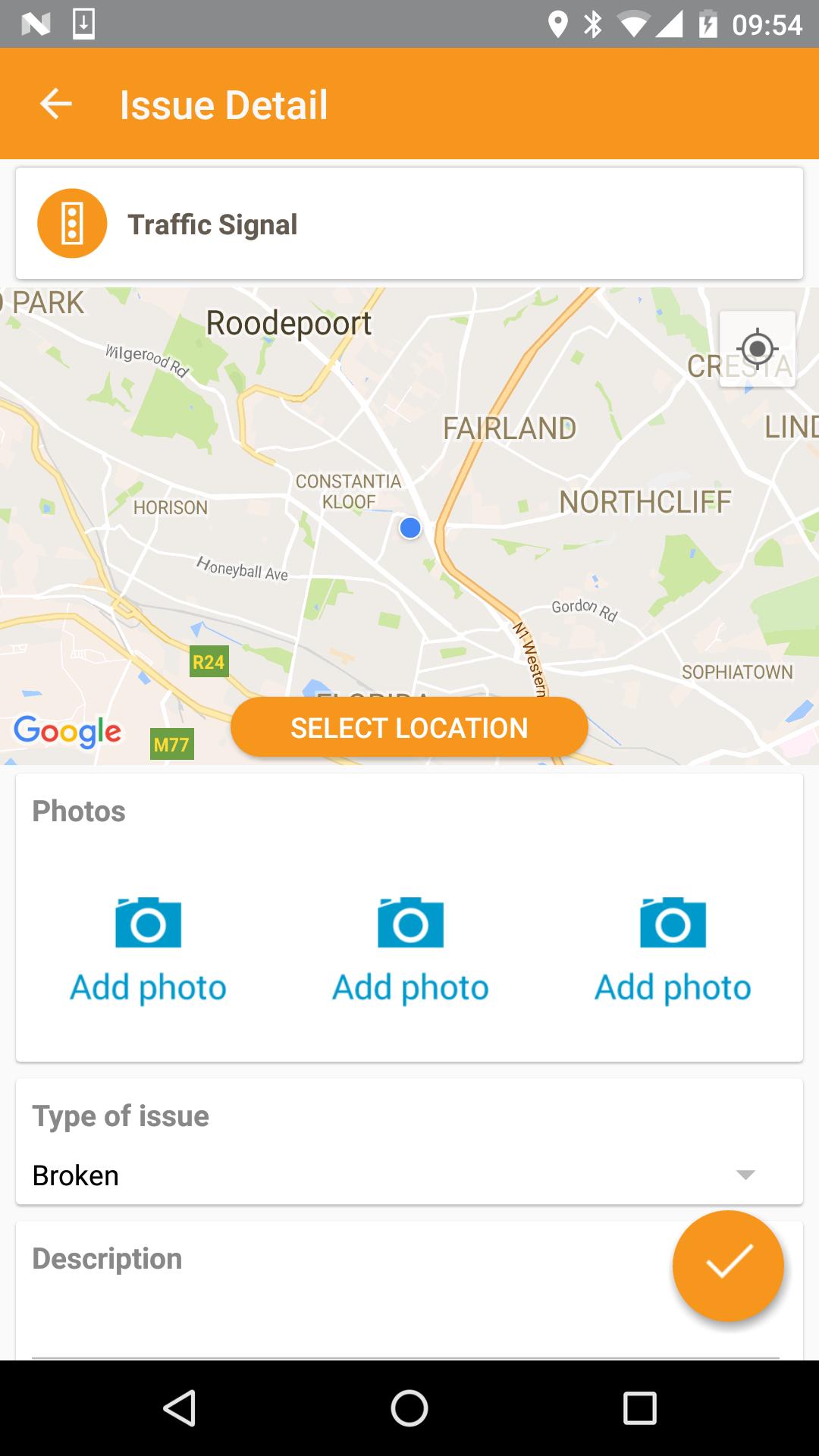Submit the issue with the checkmark button
The width and height of the screenshot is (819, 1456).
[727, 1266]
